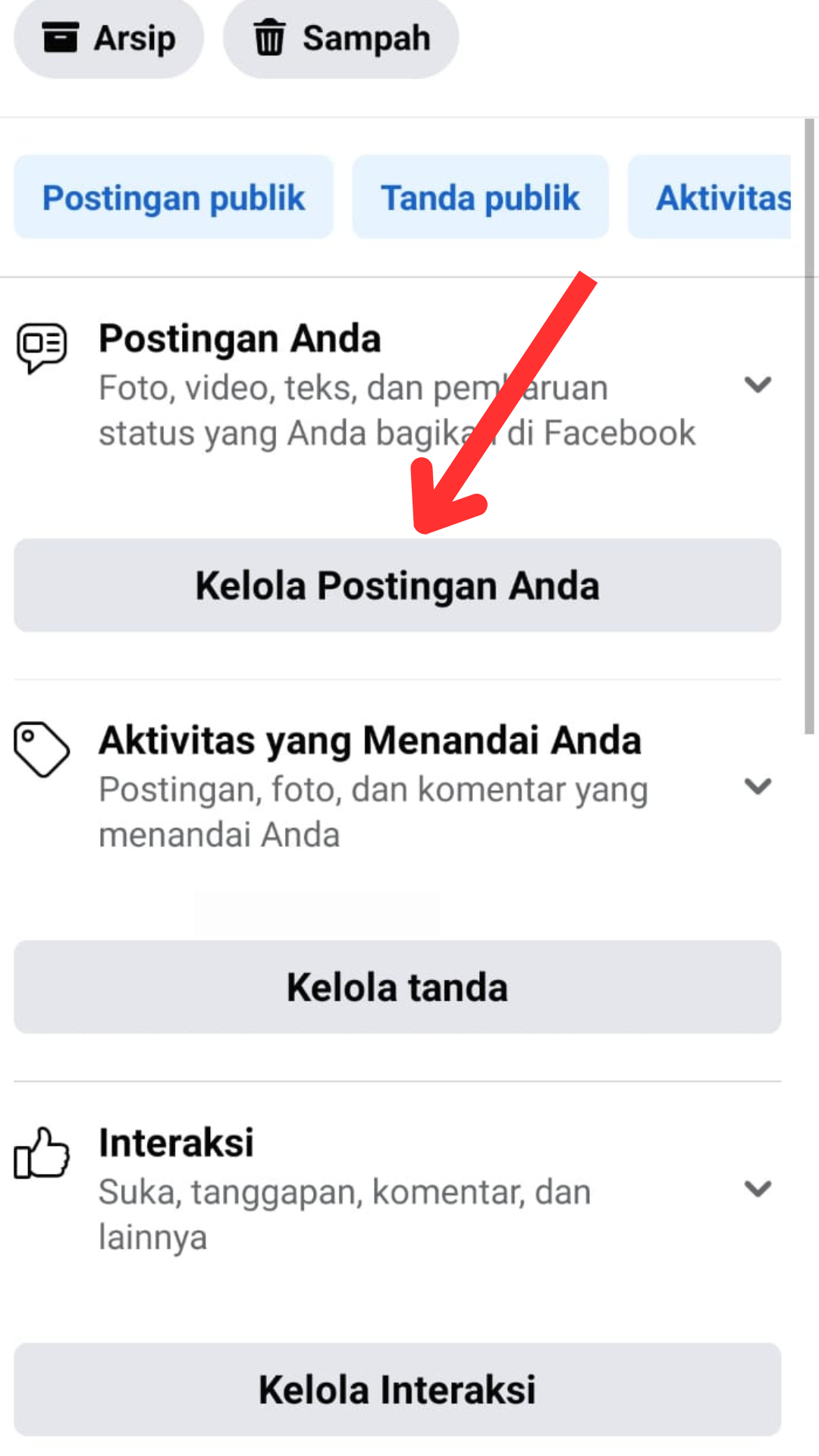The height and width of the screenshot is (1456, 819).
Task: Tap the Kelola Interaksi button
Action: [397, 1389]
